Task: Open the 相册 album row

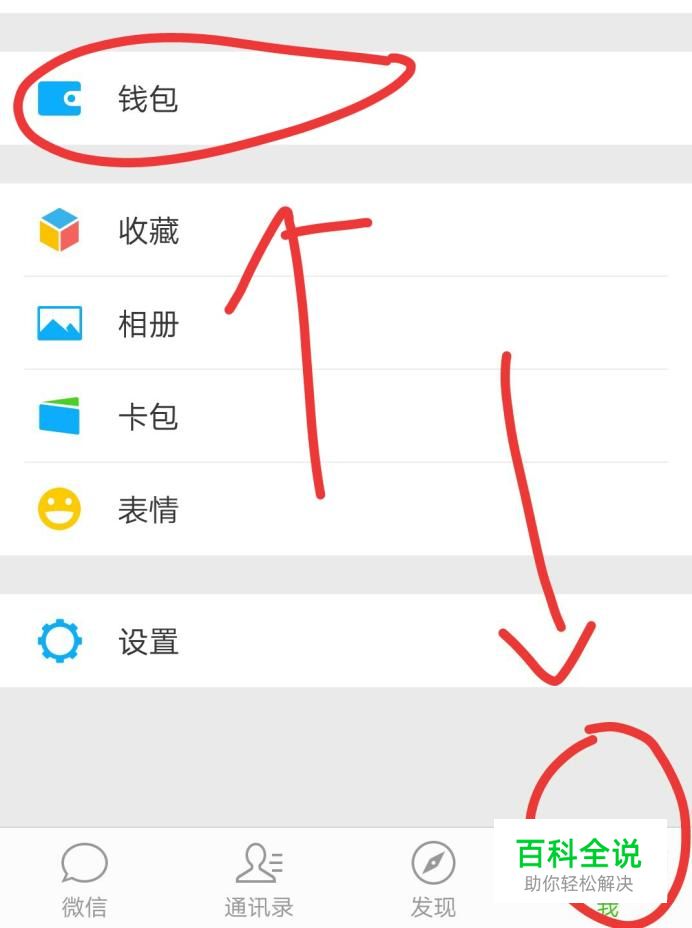Action: coord(148,324)
